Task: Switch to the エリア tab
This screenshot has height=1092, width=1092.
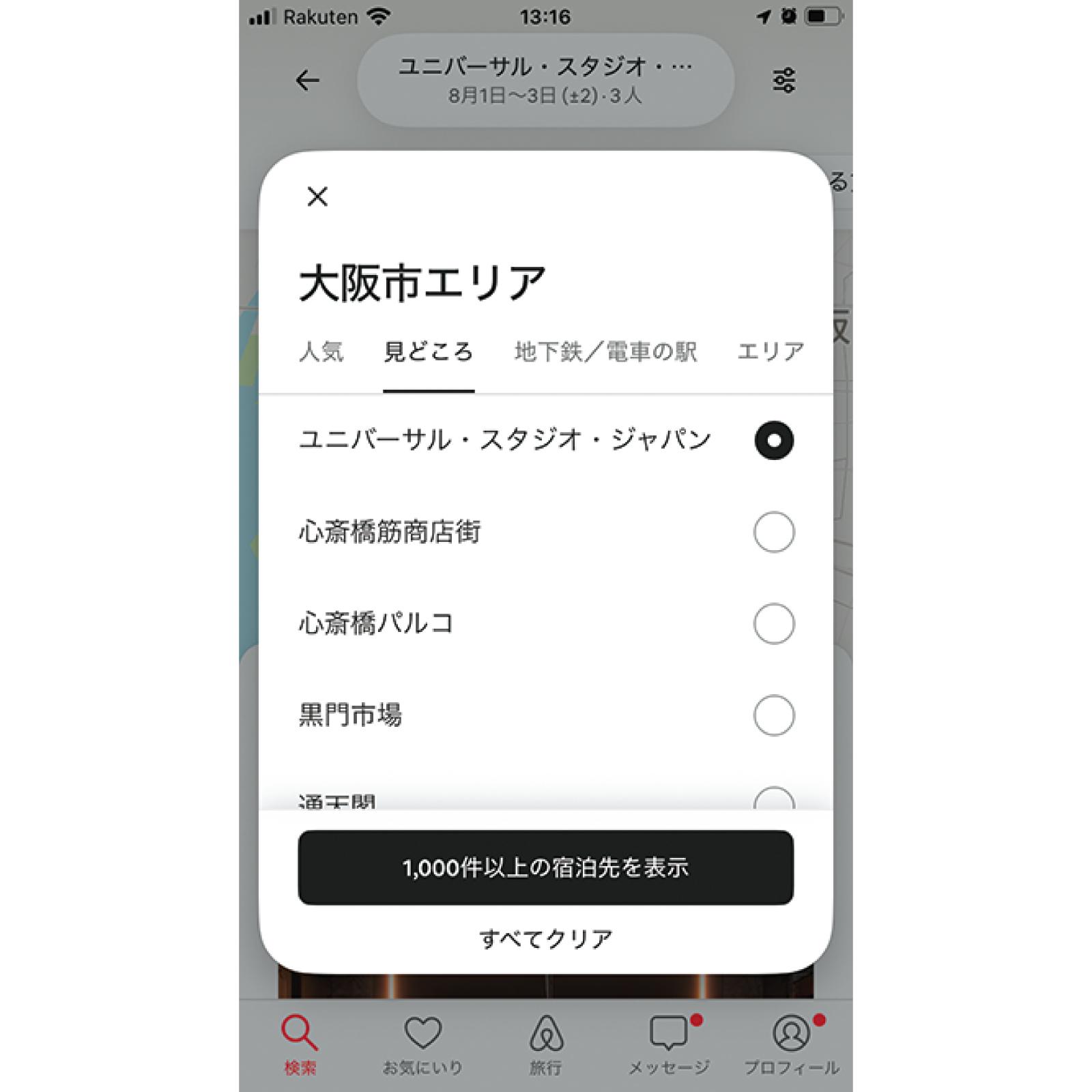Action: (771, 352)
